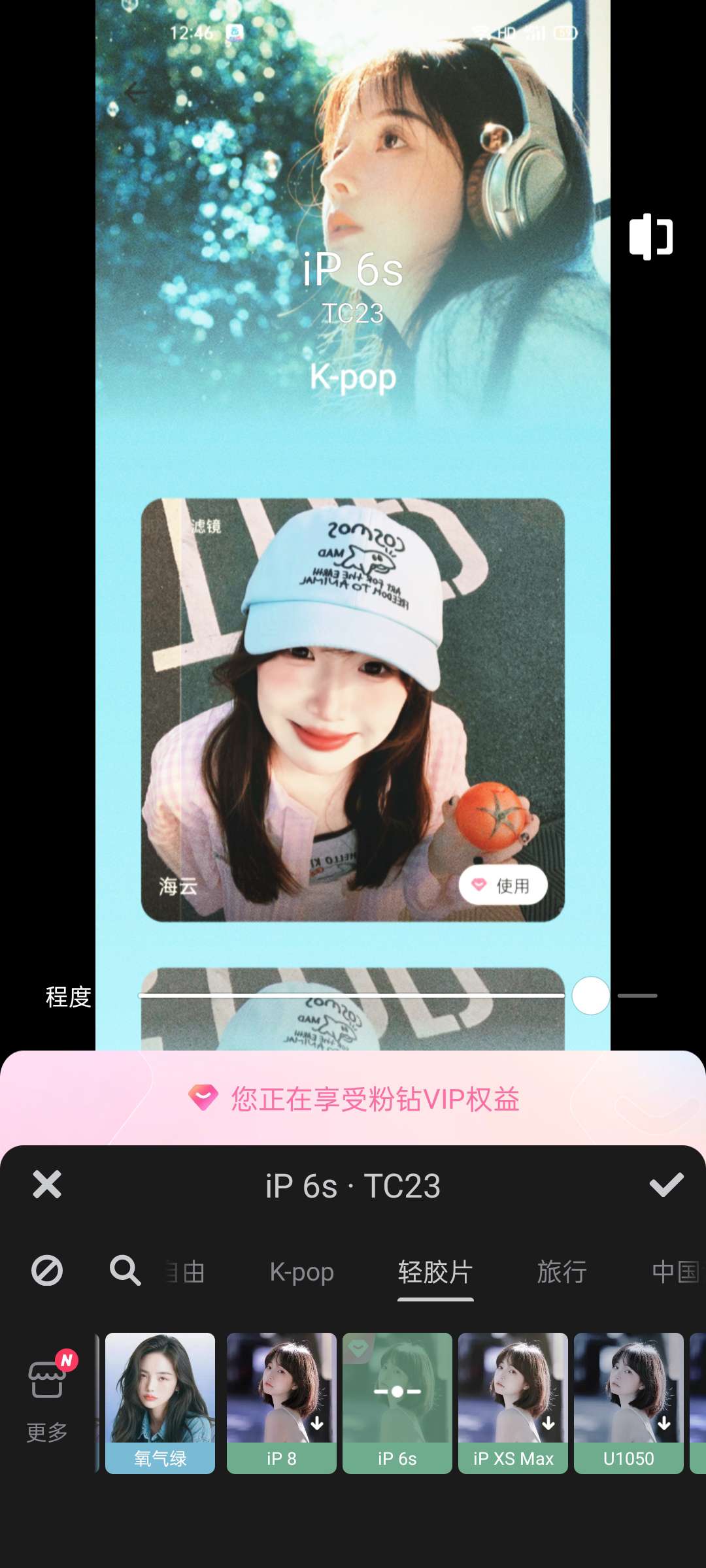This screenshot has height=1568, width=706.
Task: Apply the U1050 filter
Action: click(629, 1402)
